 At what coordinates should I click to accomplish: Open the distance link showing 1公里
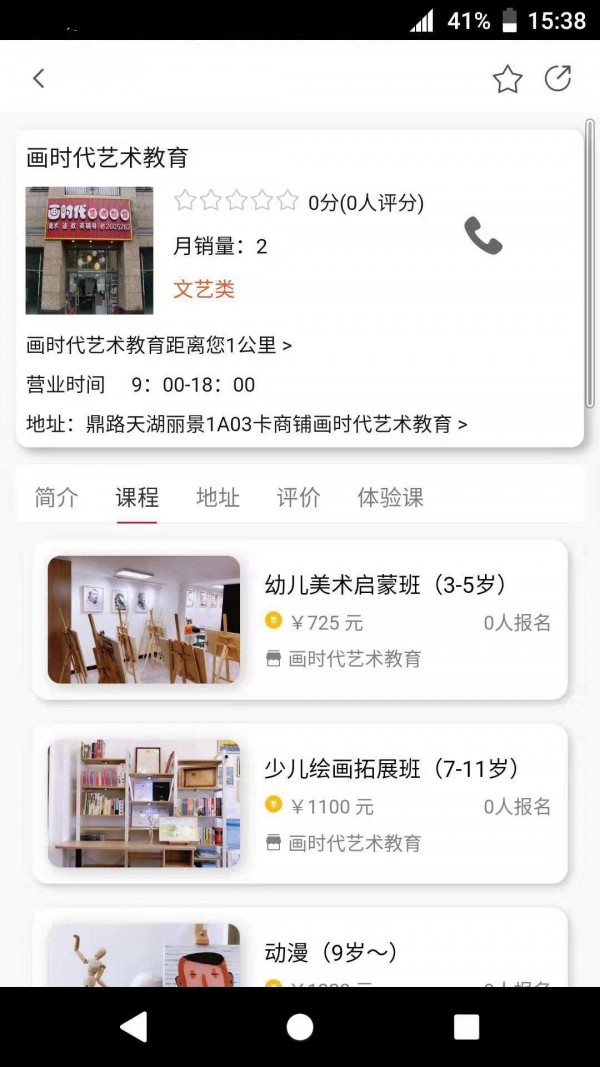pos(159,345)
